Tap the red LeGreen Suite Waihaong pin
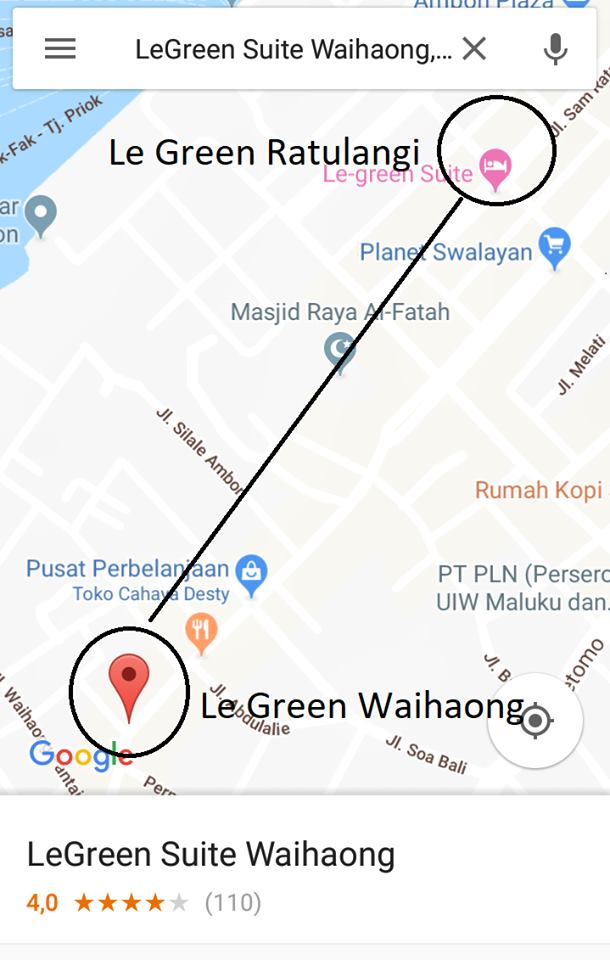 129,684
